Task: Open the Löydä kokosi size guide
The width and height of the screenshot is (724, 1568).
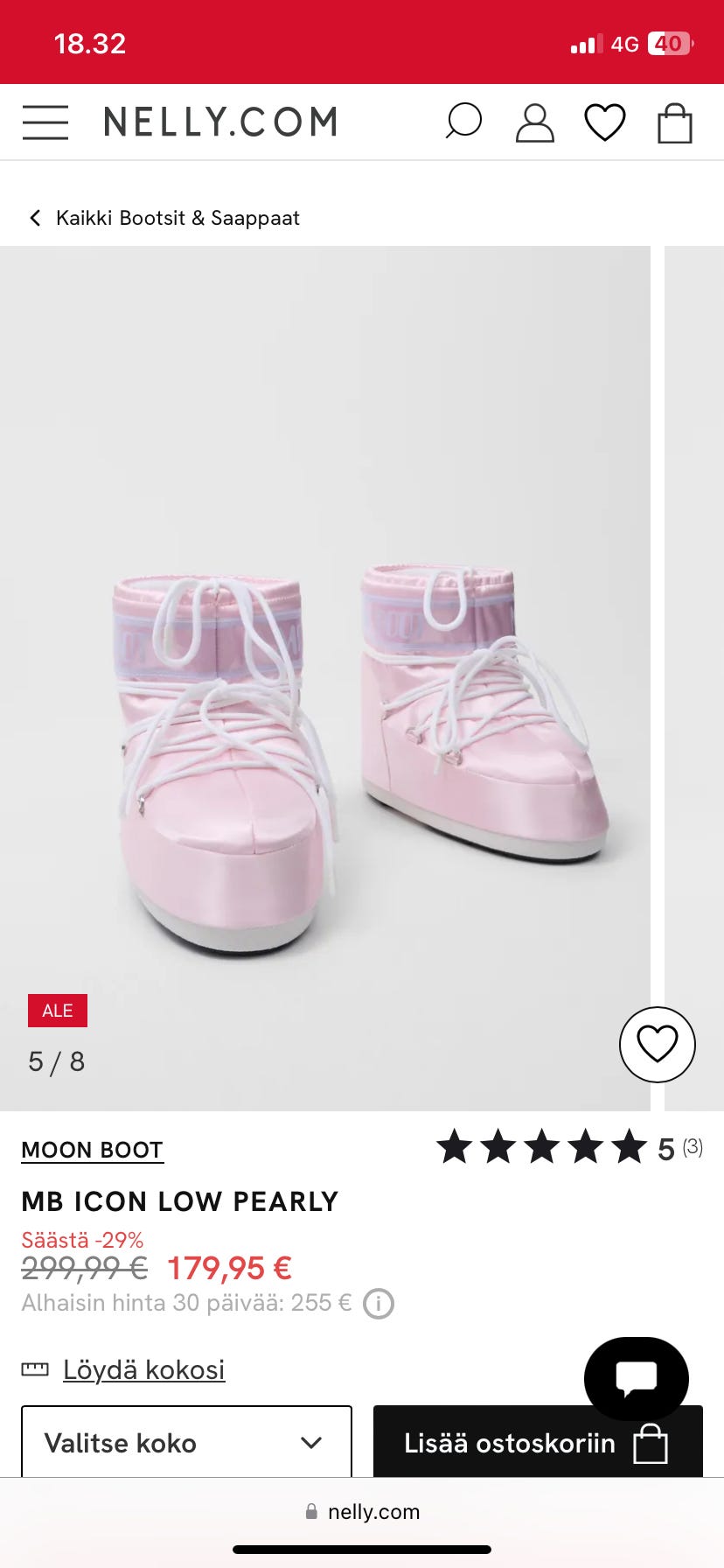Action: pyautogui.click(x=143, y=1369)
